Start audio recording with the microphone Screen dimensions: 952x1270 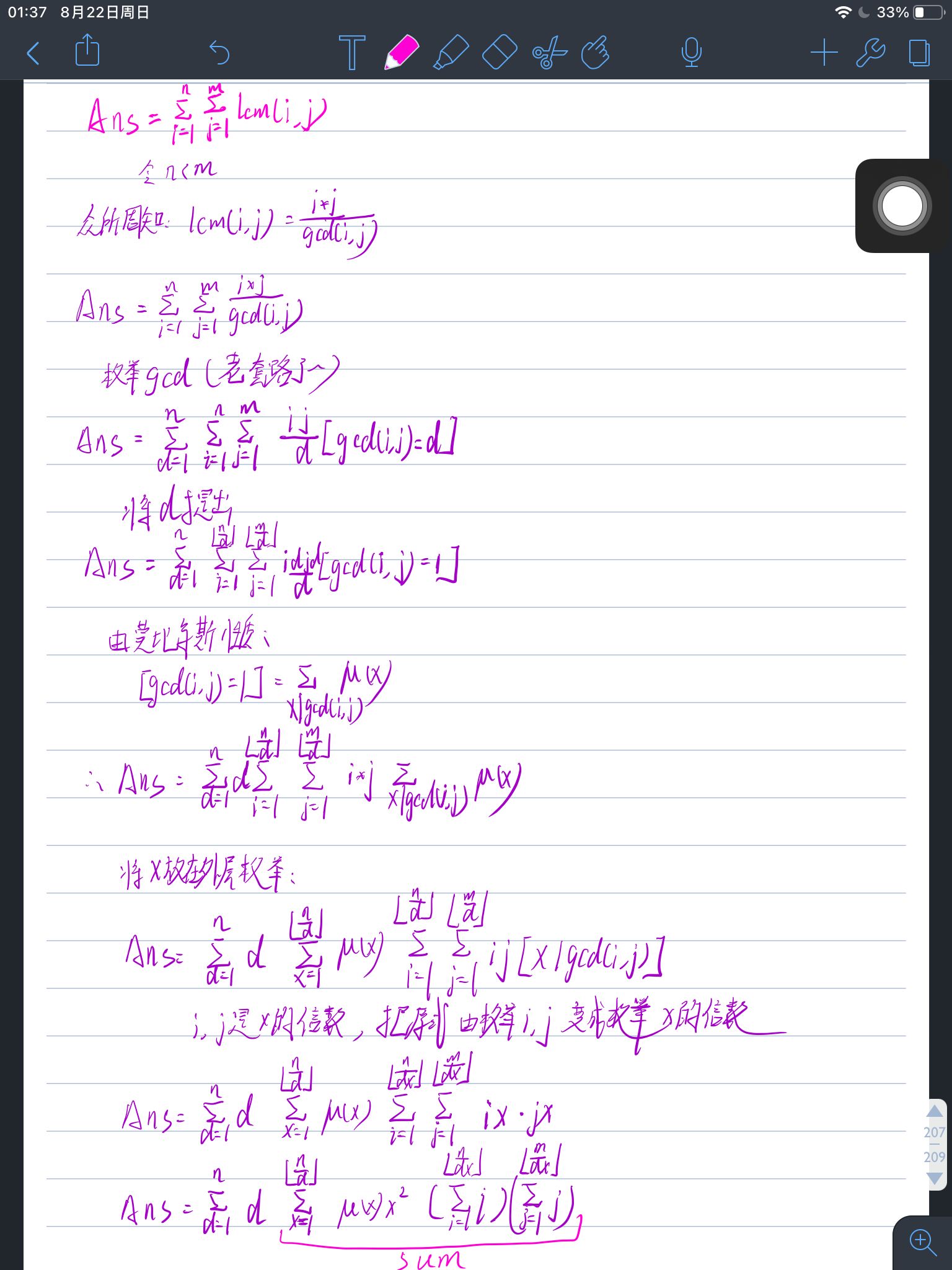pos(691,52)
